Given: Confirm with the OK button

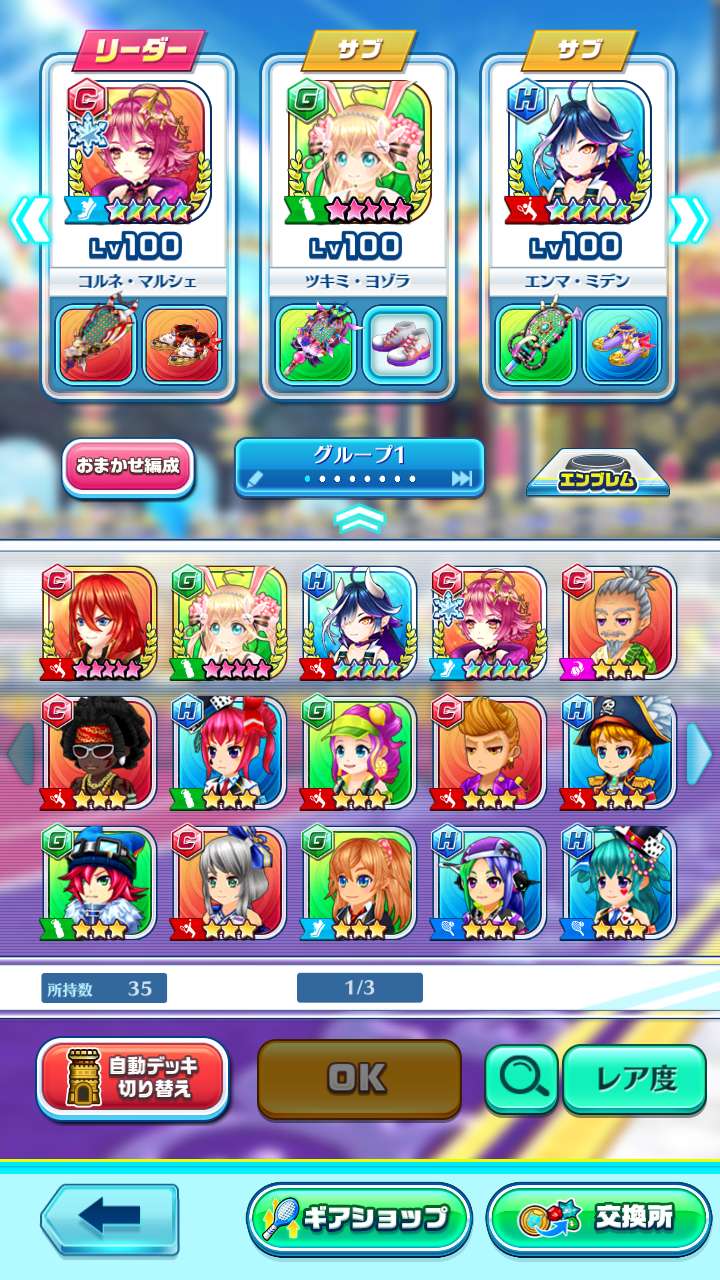Looking at the screenshot, I should (359, 1078).
